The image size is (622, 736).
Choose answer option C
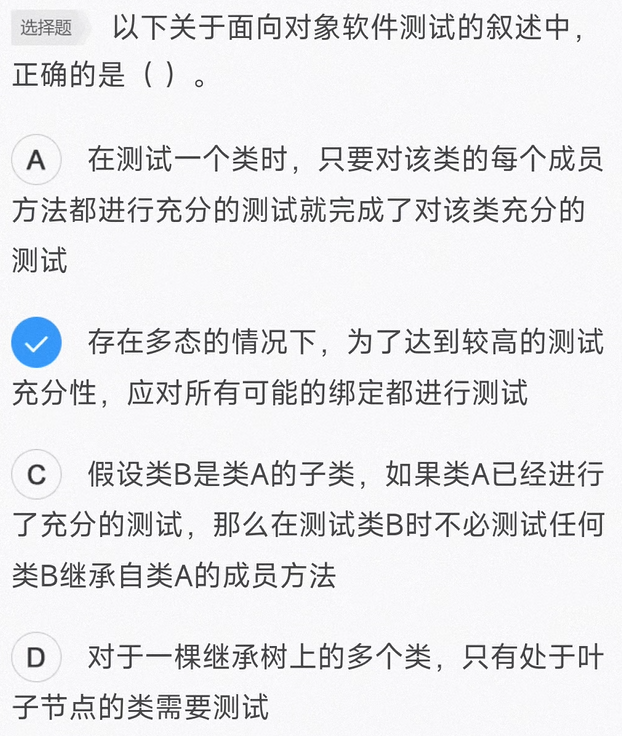(36, 475)
